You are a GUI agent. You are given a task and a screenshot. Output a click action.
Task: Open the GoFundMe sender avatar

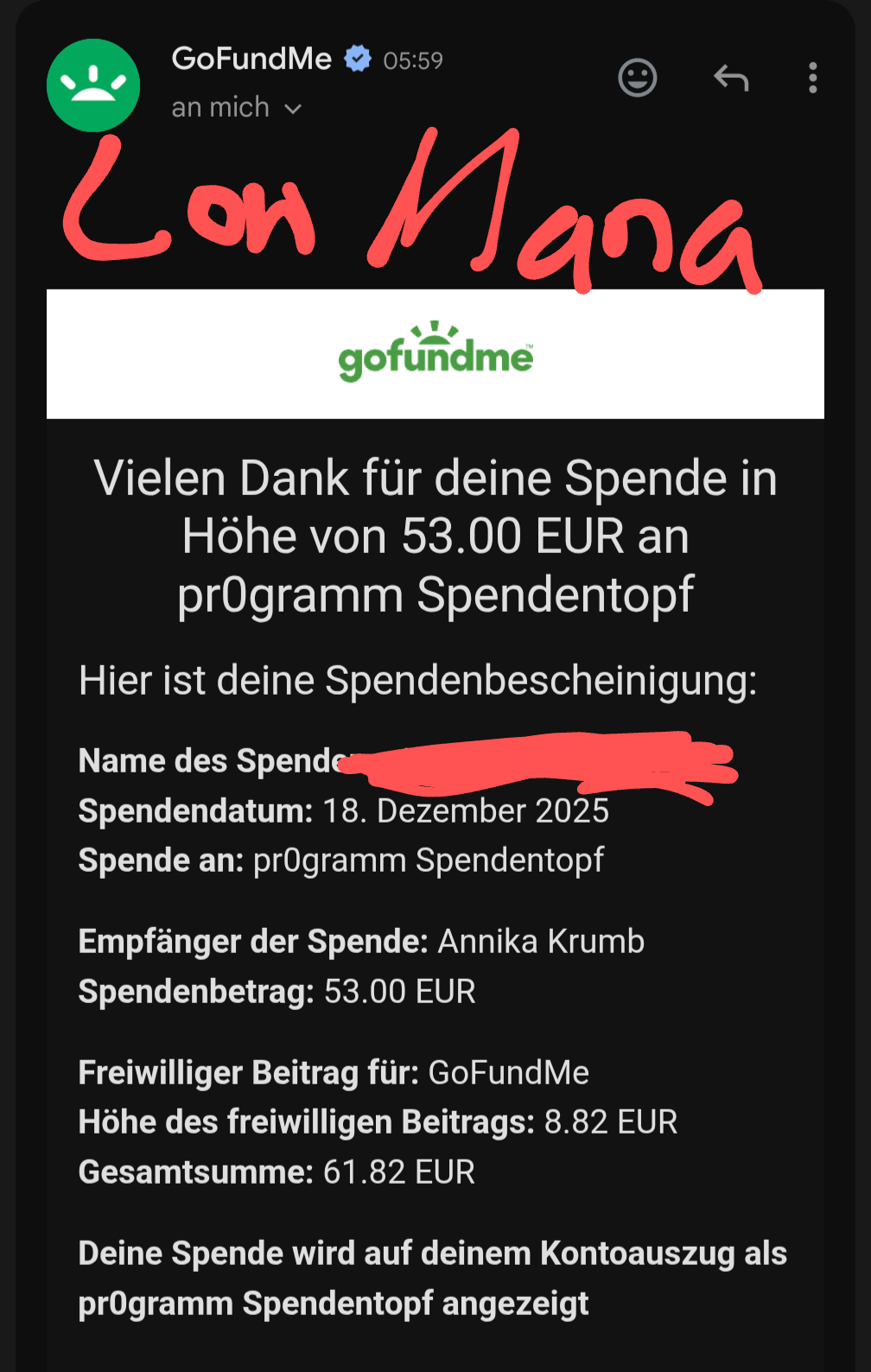pyautogui.click(x=93, y=86)
